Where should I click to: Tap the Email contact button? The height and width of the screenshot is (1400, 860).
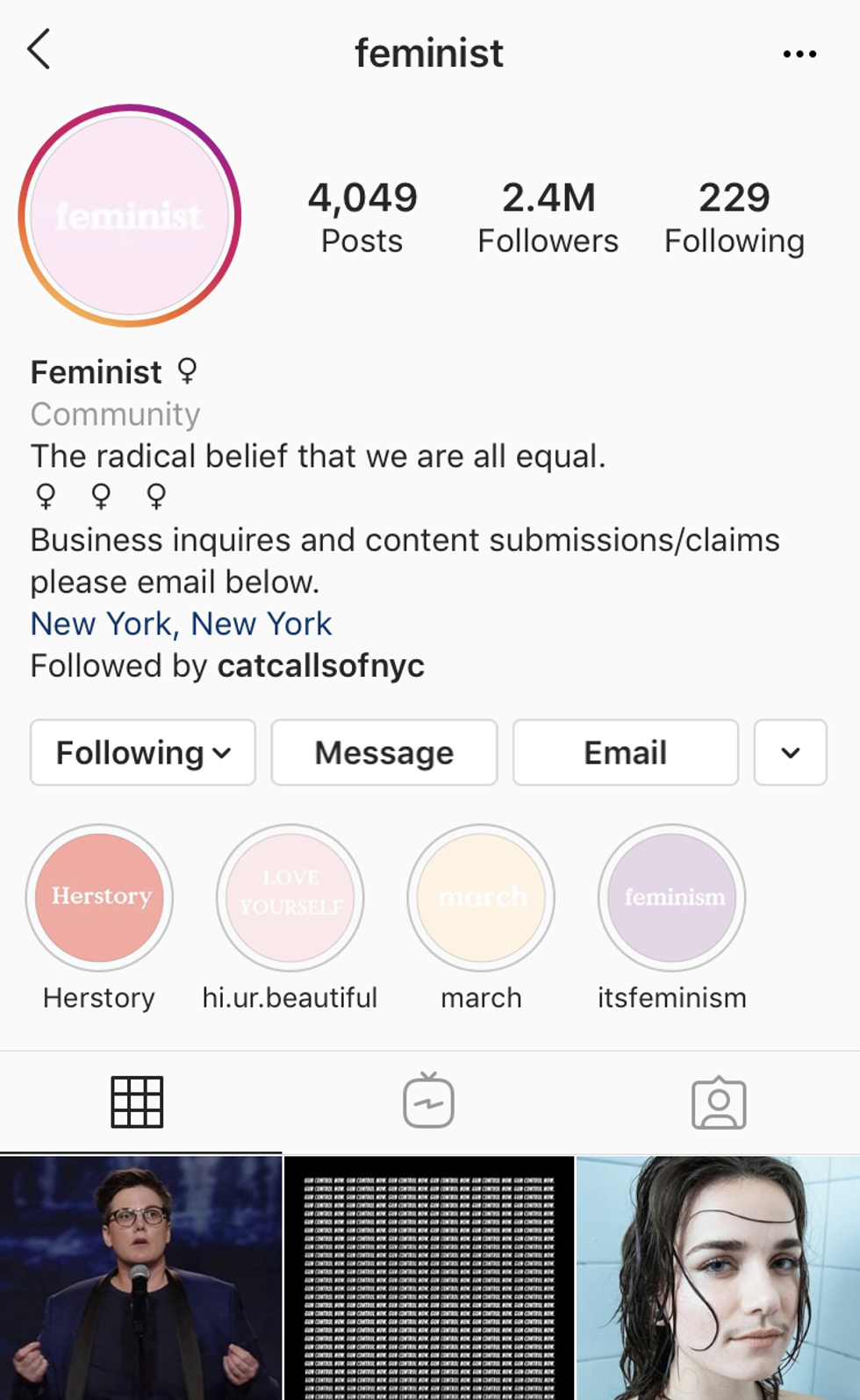(625, 752)
